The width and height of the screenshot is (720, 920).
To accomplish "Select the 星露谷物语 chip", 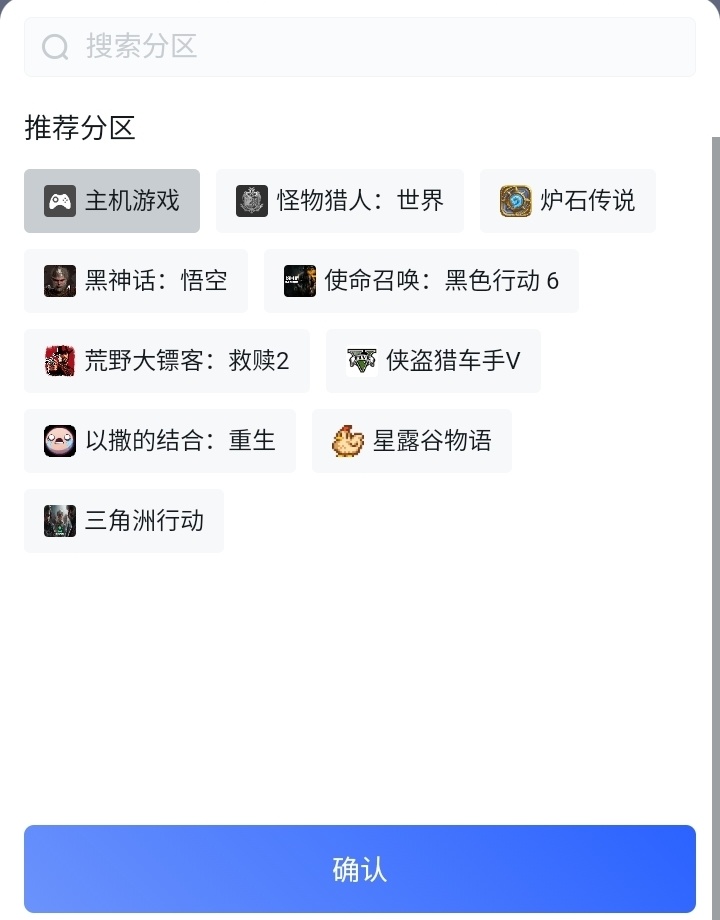I will (412, 441).
